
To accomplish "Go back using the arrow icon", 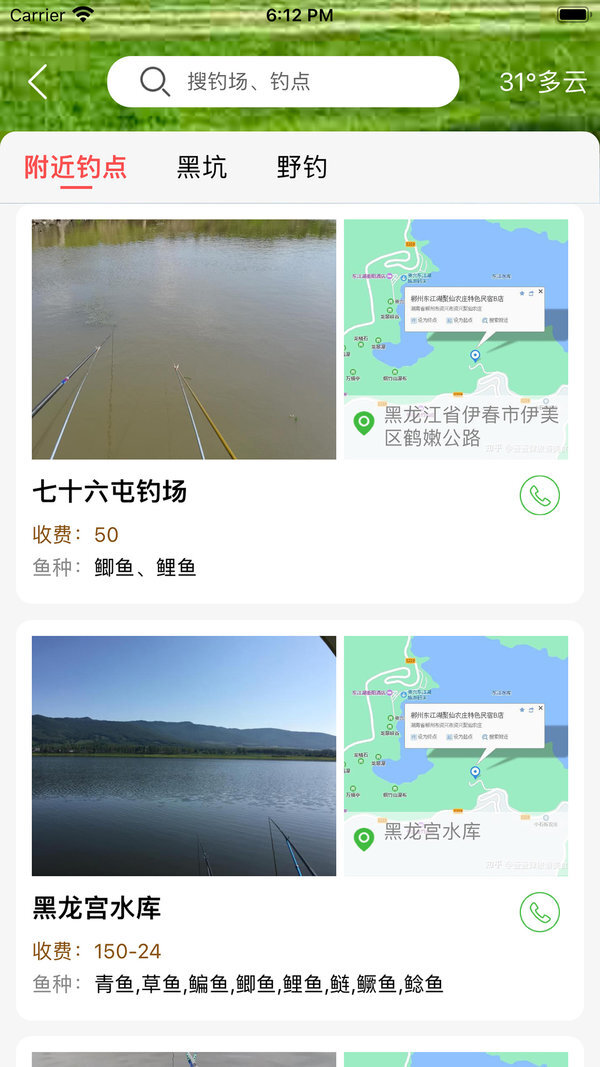I will tap(38, 82).
